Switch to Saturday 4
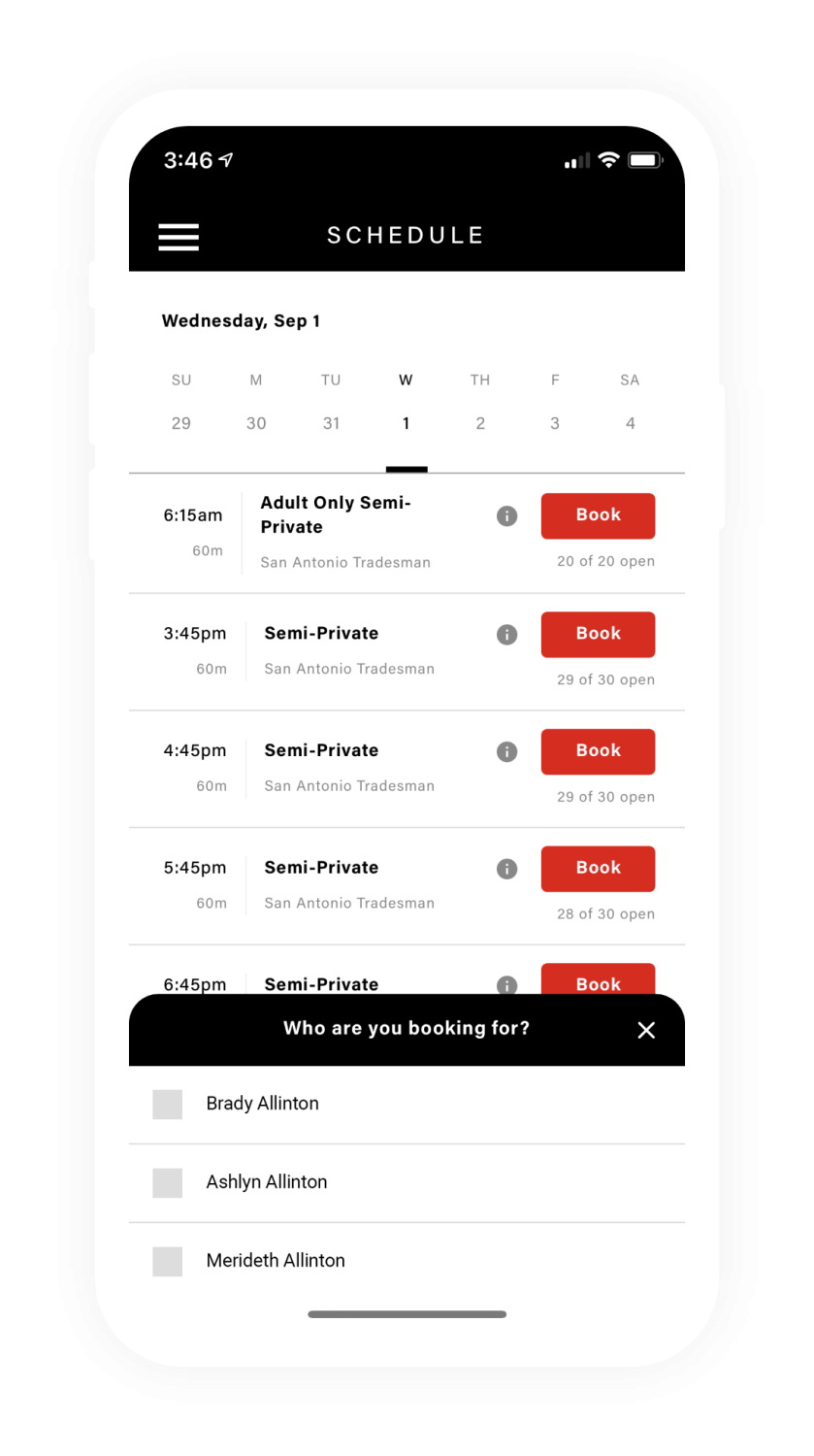 tap(630, 402)
